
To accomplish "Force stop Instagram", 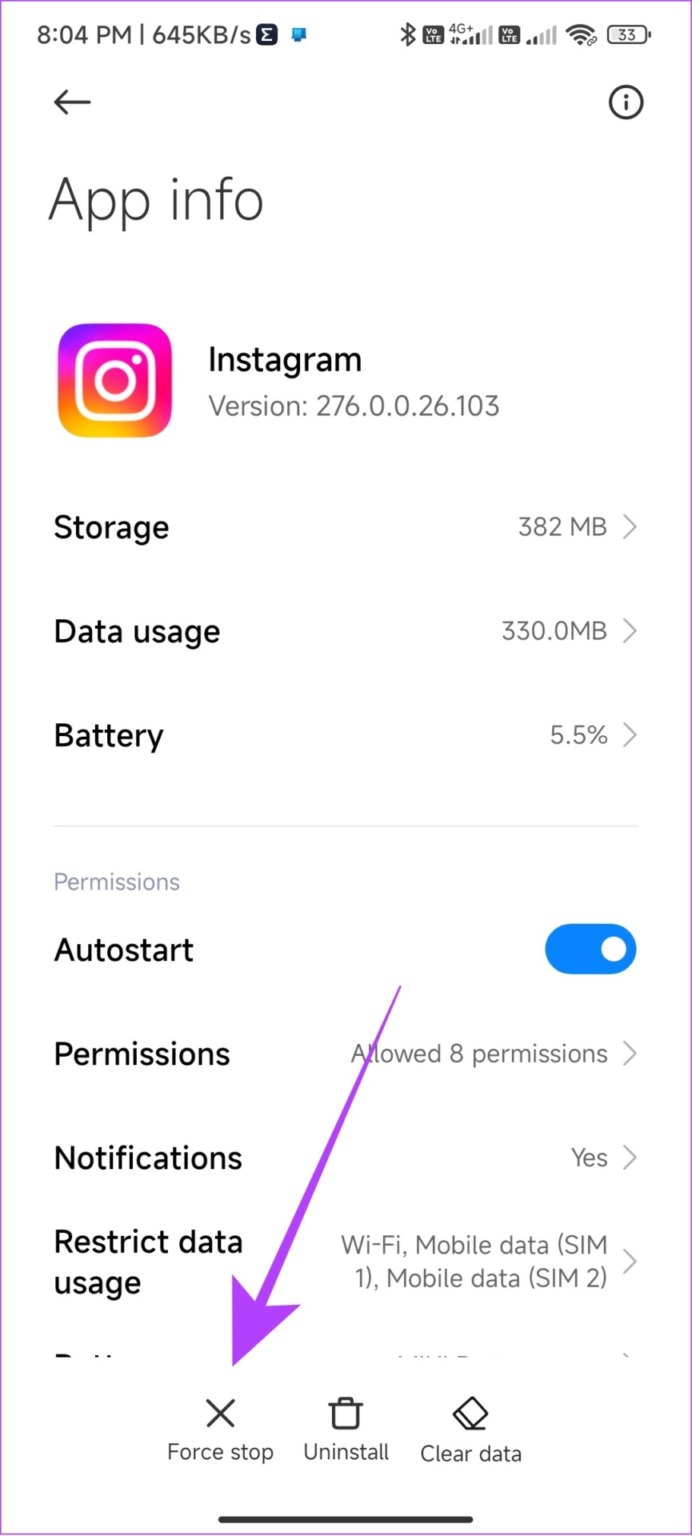I will tap(220, 1430).
